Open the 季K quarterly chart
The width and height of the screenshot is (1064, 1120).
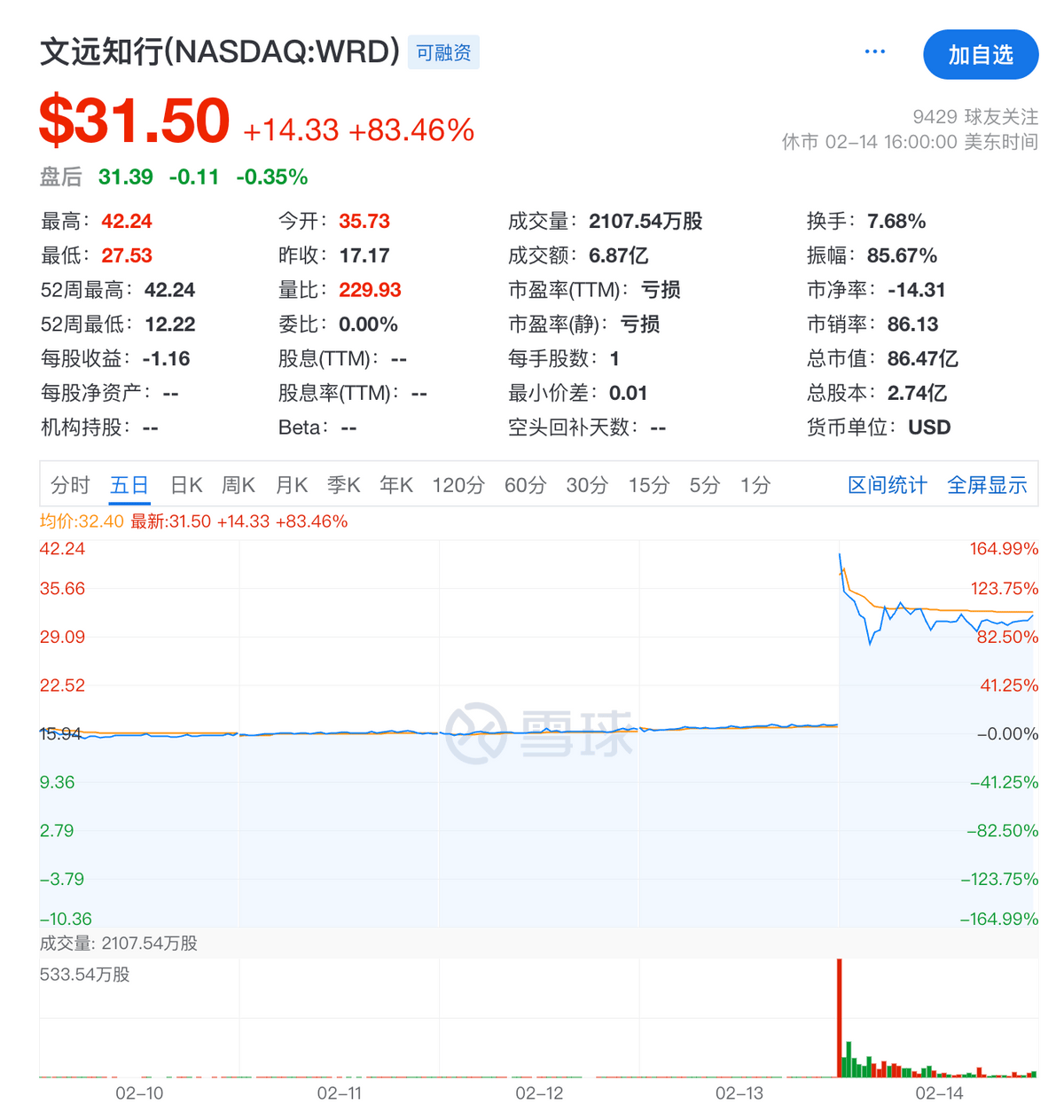(343, 485)
